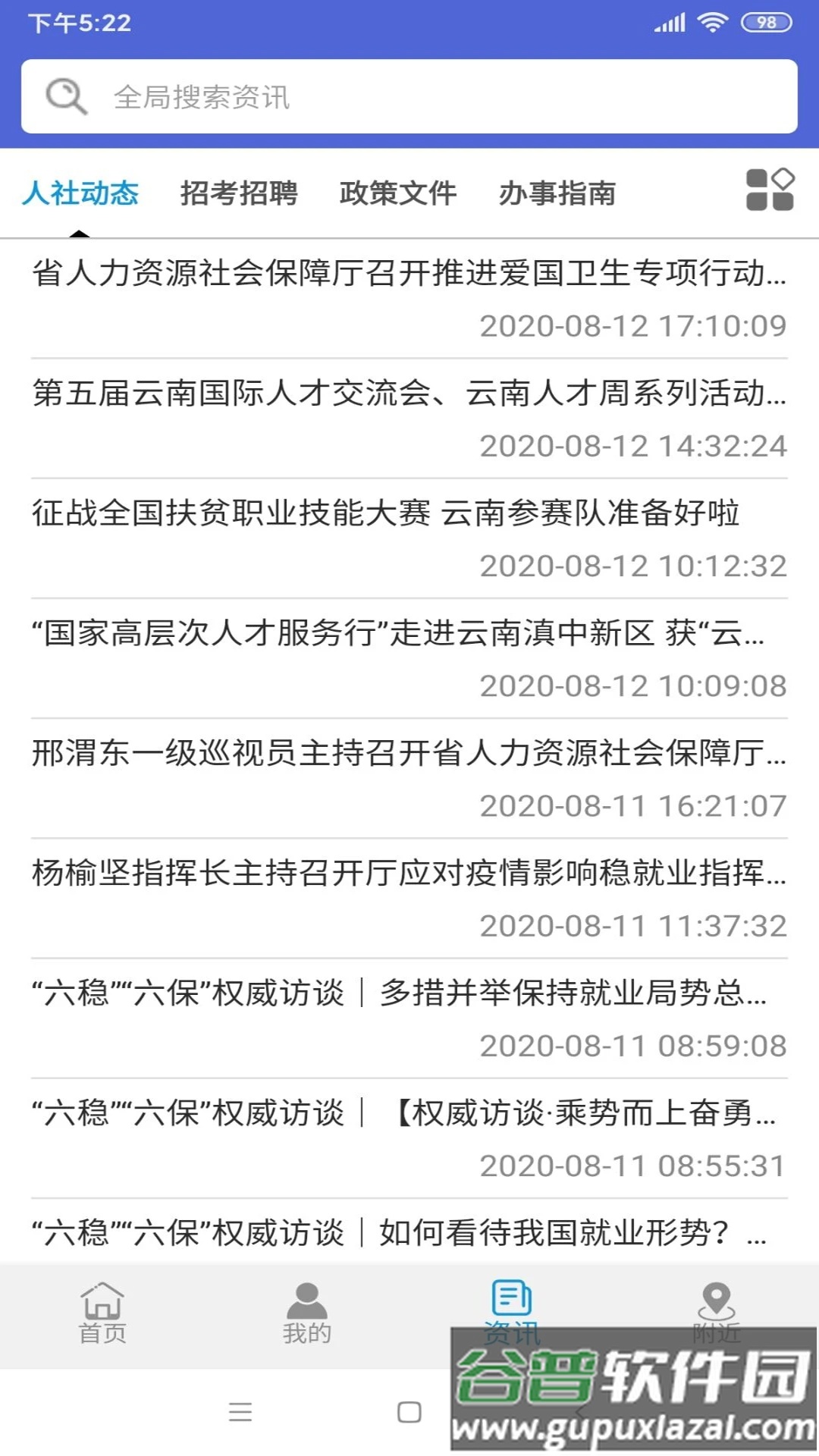This screenshot has height=1456, width=819.
Task: Open 多措并举保持就业局势 interview
Action: (400, 993)
